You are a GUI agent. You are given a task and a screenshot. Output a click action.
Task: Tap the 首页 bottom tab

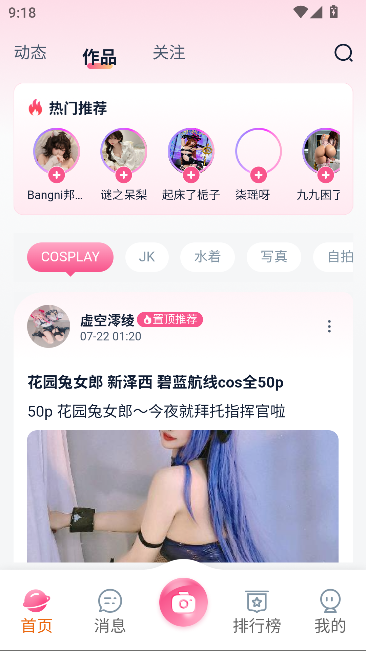(x=37, y=612)
